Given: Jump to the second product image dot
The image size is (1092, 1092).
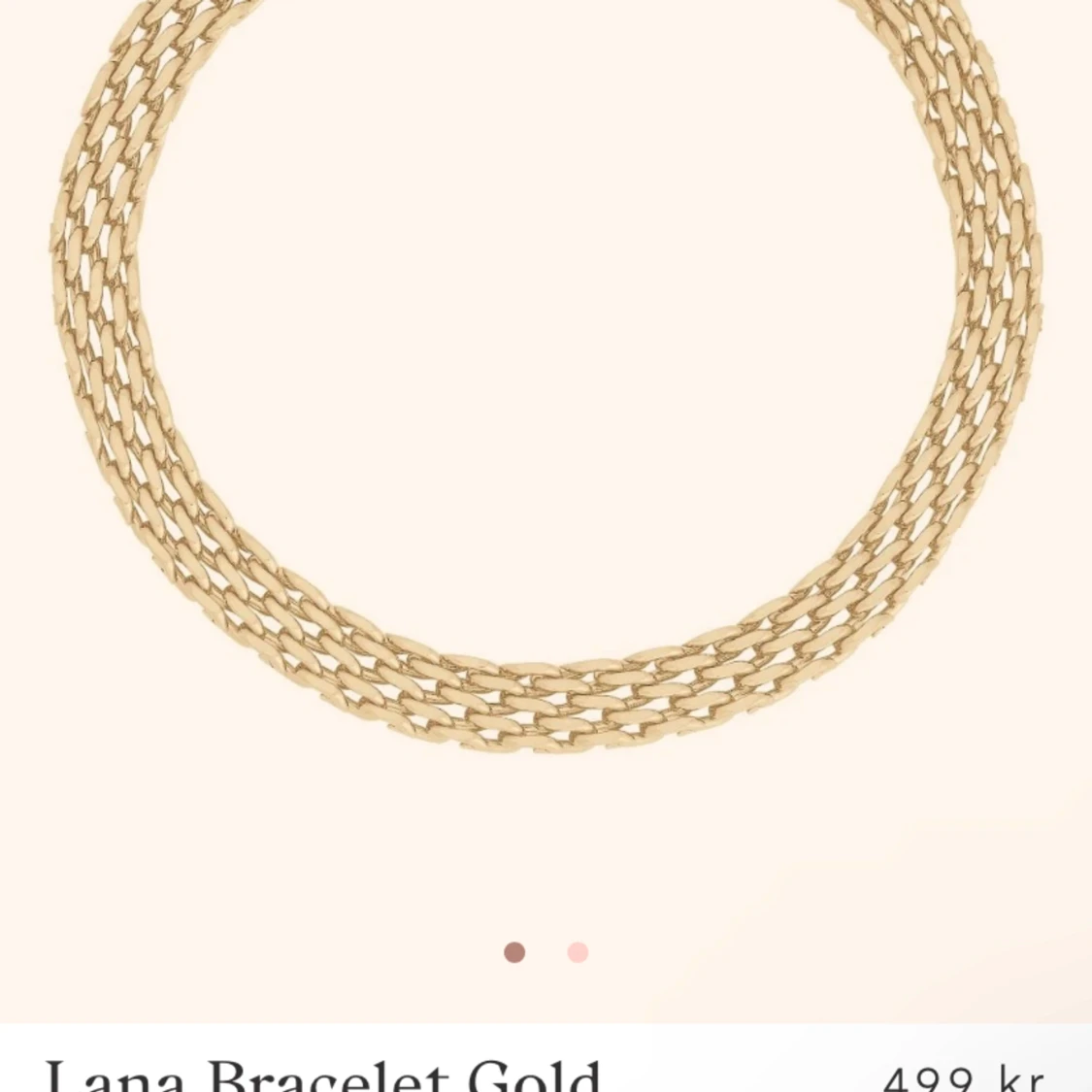Looking at the screenshot, I should pos(578,952).
